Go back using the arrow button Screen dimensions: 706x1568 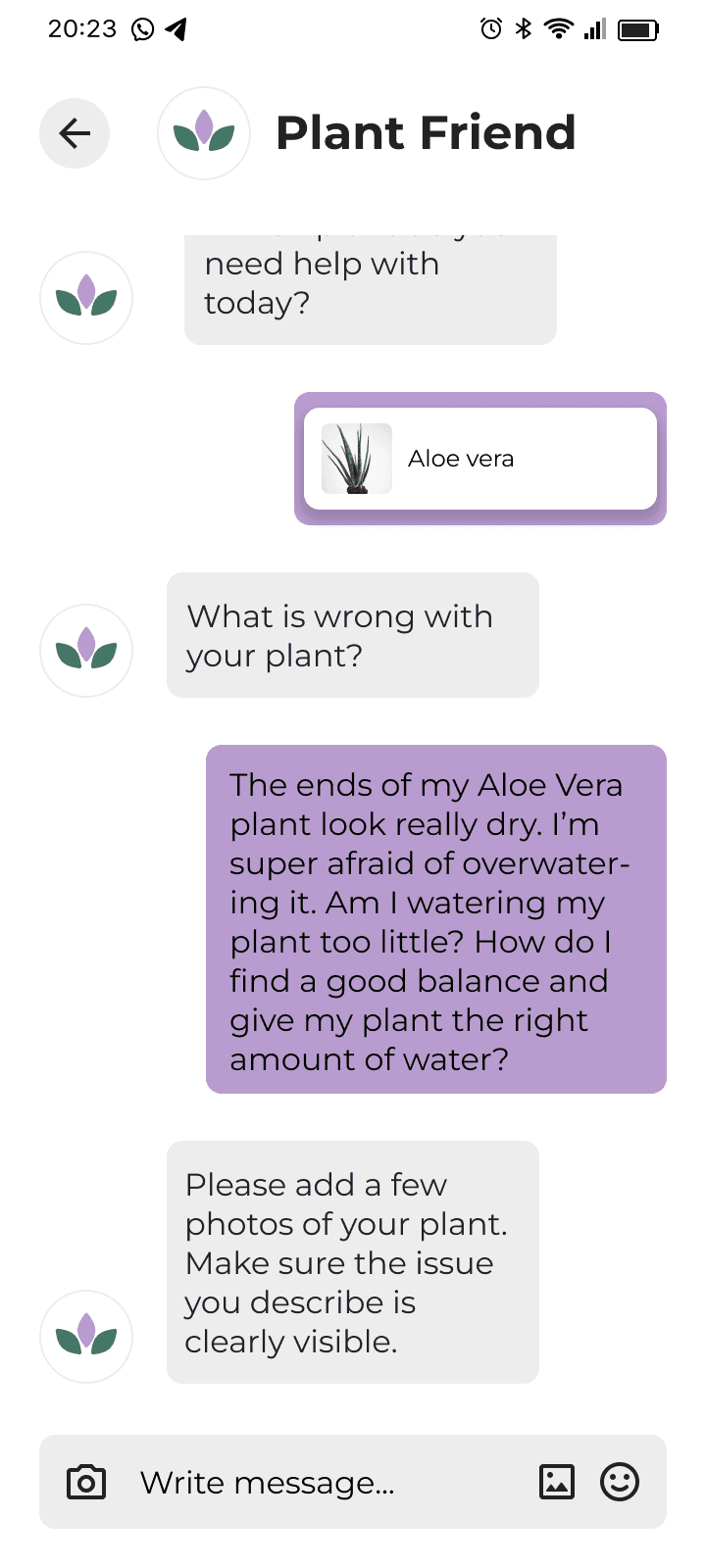pyautogui.click(x=75, y=133)
